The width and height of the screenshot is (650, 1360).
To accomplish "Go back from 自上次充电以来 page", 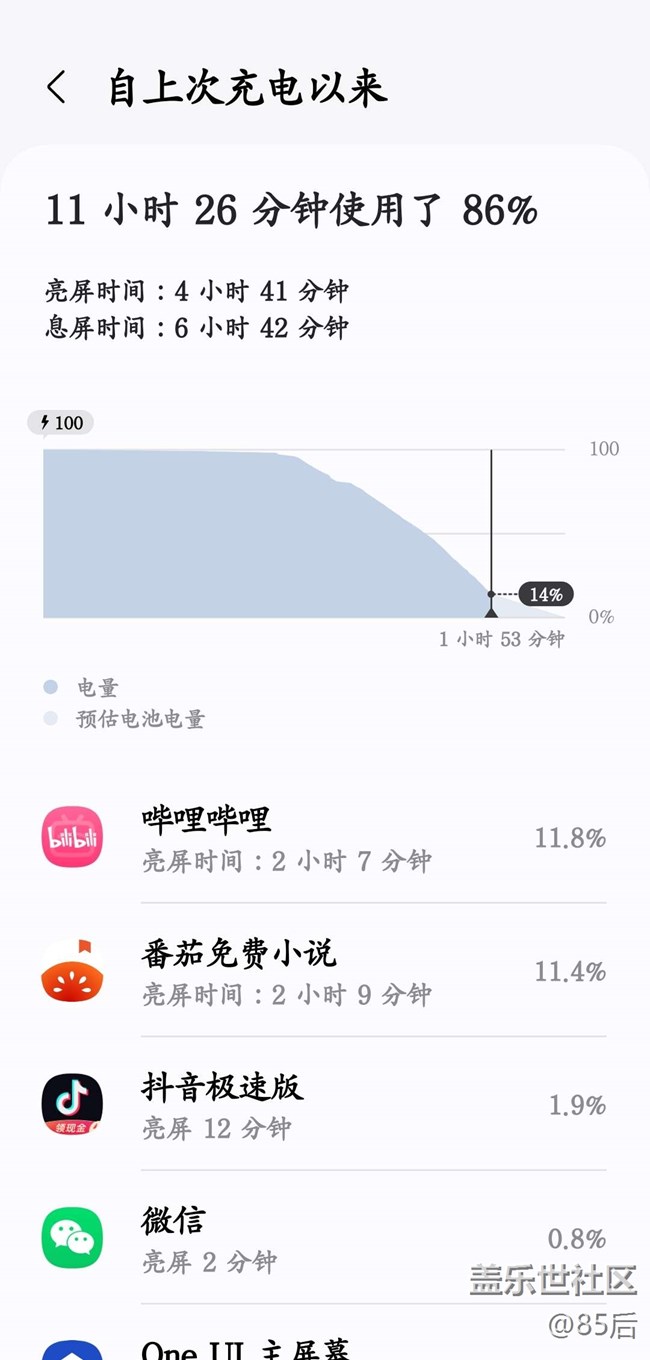I will point(57,88).
